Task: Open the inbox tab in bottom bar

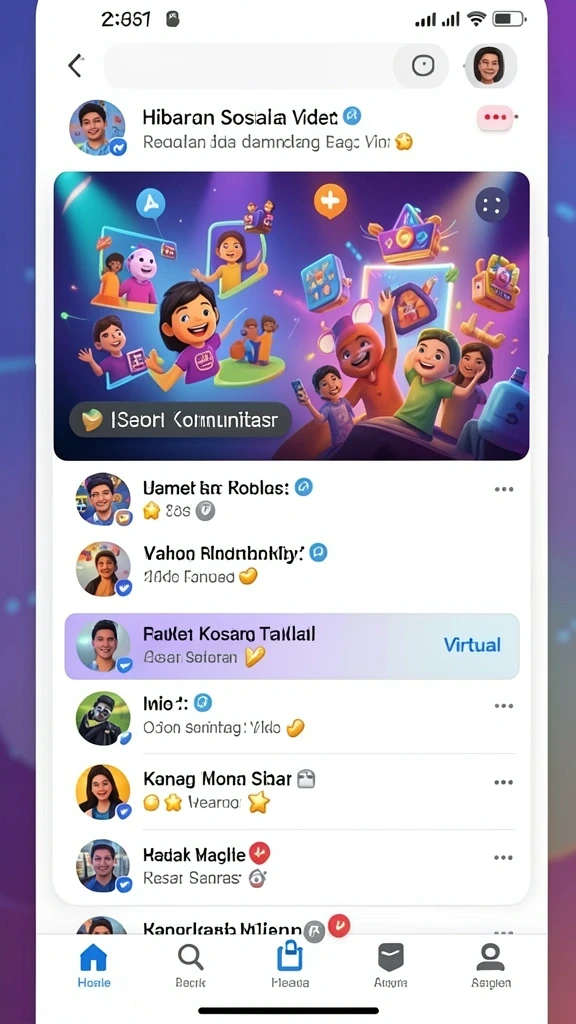Action: pyautogui.click(x=391, y=966)
